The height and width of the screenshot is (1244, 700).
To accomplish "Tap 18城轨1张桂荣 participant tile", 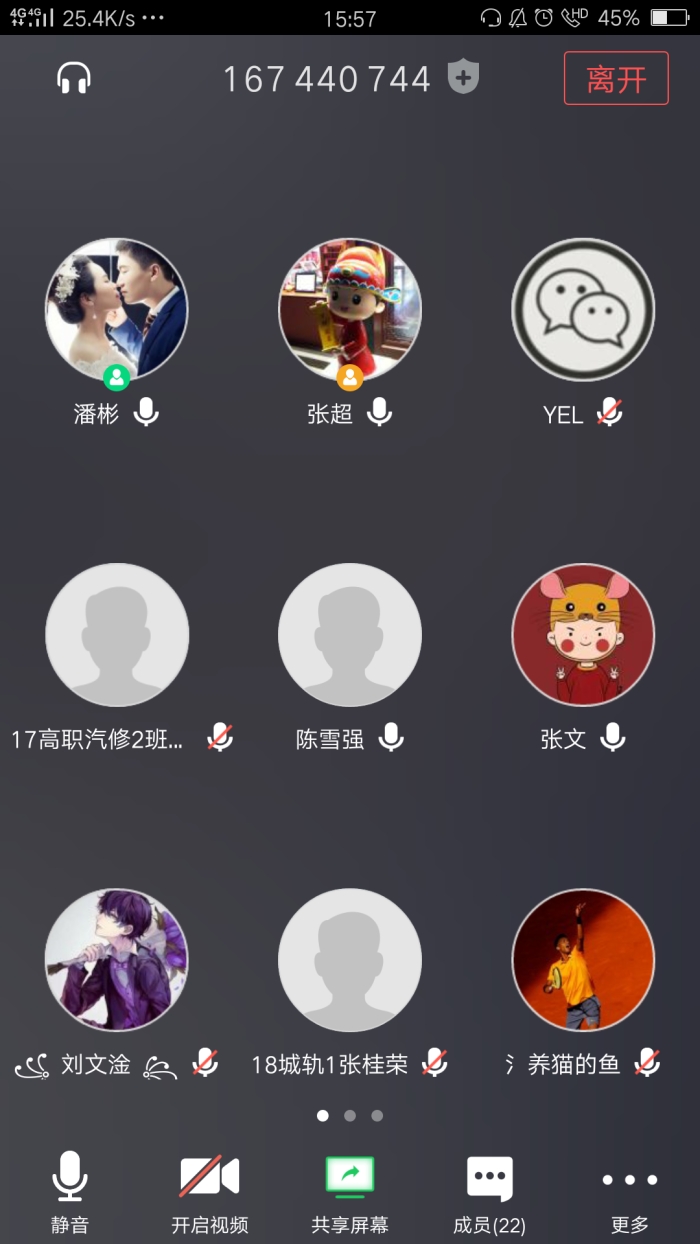I will pyautogui.click(x=350, y=960).
